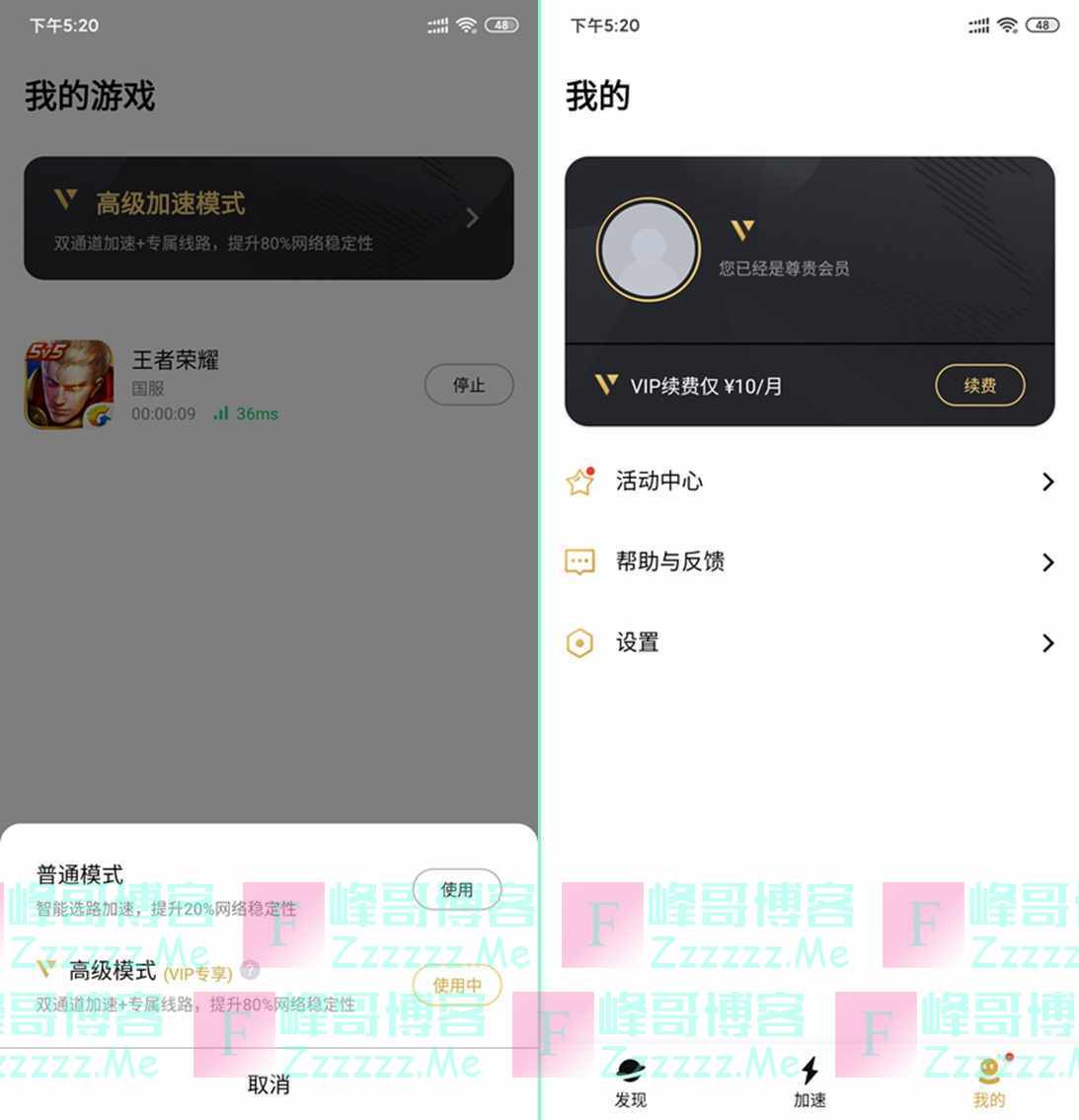The width and height of the screenshot is (1079, 1120).
Task: Tap 续费 to renew VIP
Action: click(x=979, y=386)
